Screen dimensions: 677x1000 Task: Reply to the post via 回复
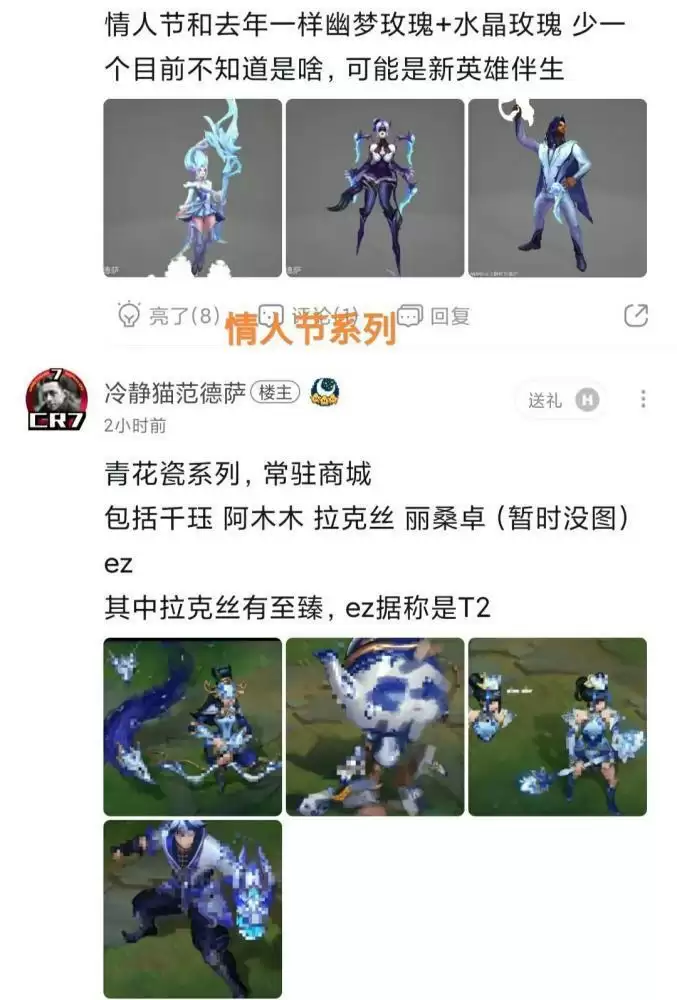pyautogui.click(x=433, y=316)
